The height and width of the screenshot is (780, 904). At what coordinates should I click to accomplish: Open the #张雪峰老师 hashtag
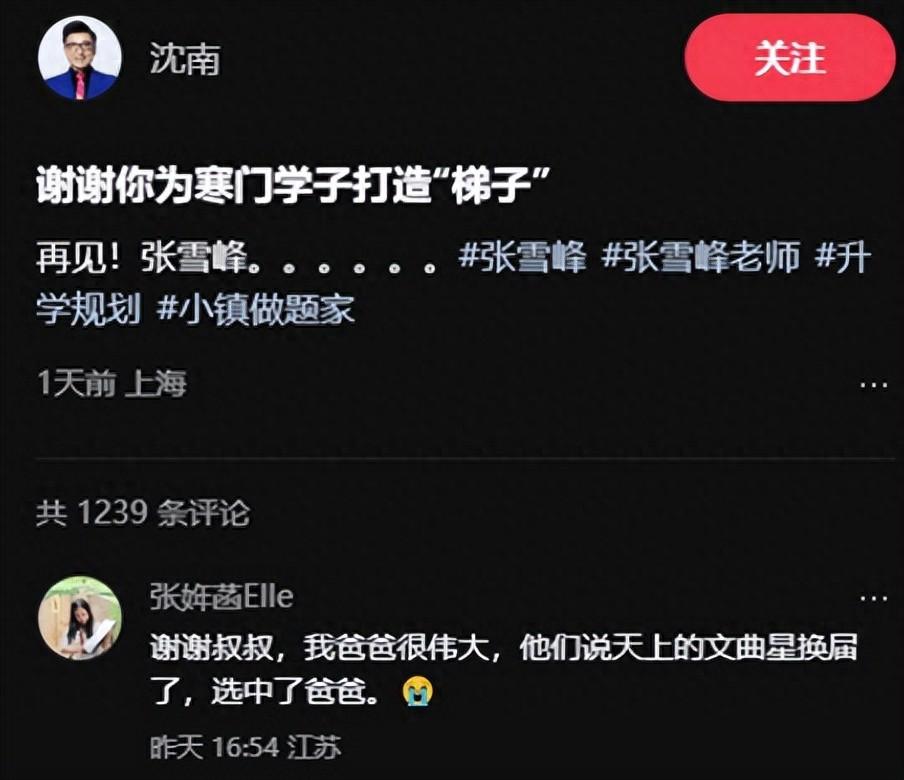[x=700, y=258]
